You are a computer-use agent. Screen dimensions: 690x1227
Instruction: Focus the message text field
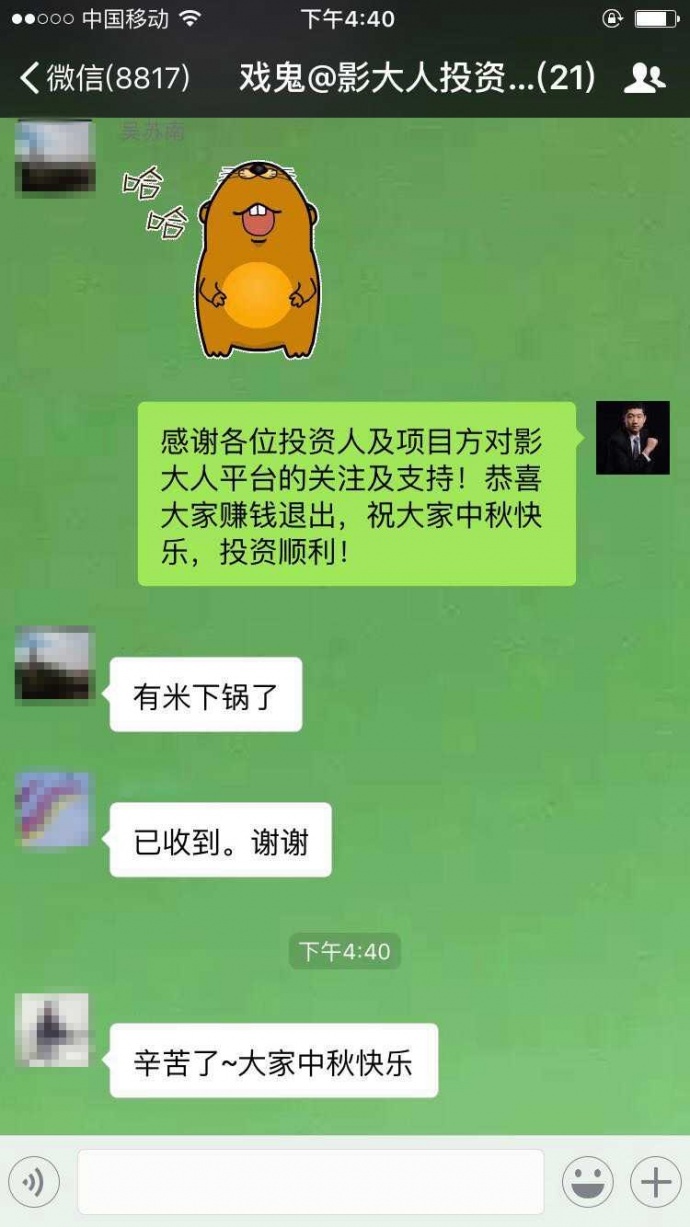310,1182
